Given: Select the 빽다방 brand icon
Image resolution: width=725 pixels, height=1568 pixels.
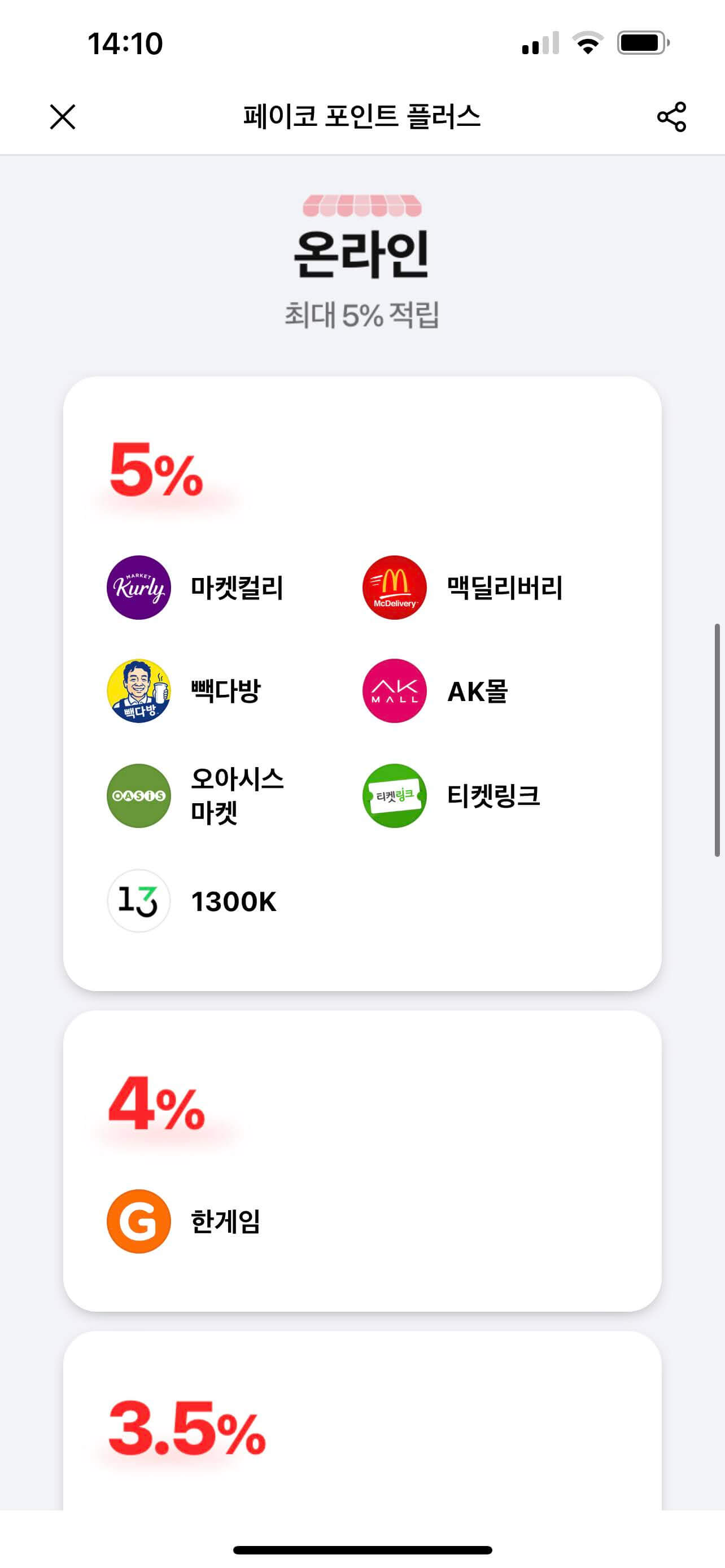Looking at the screenshot, I should coord(139,691).
